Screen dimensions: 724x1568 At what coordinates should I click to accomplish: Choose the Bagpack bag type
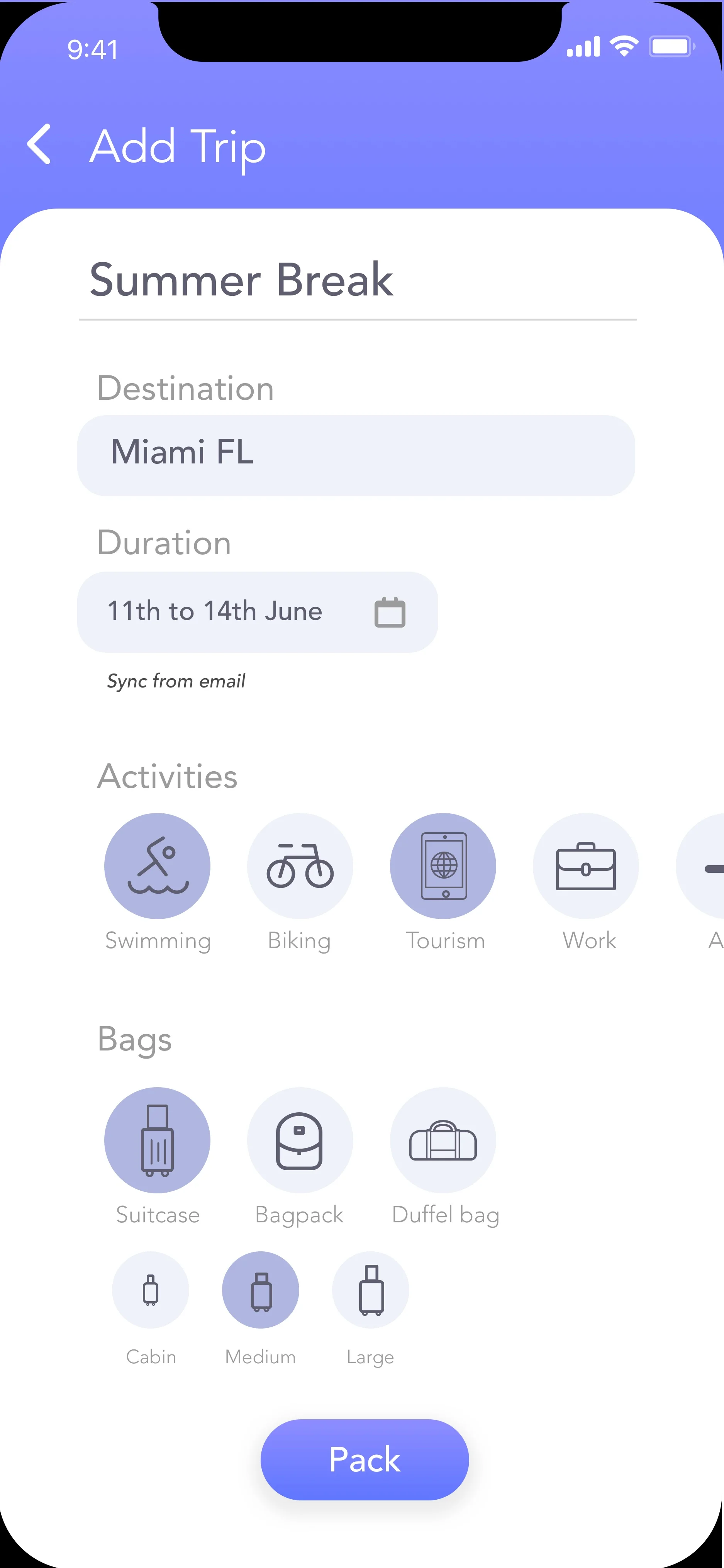[x=300, y=1140]
